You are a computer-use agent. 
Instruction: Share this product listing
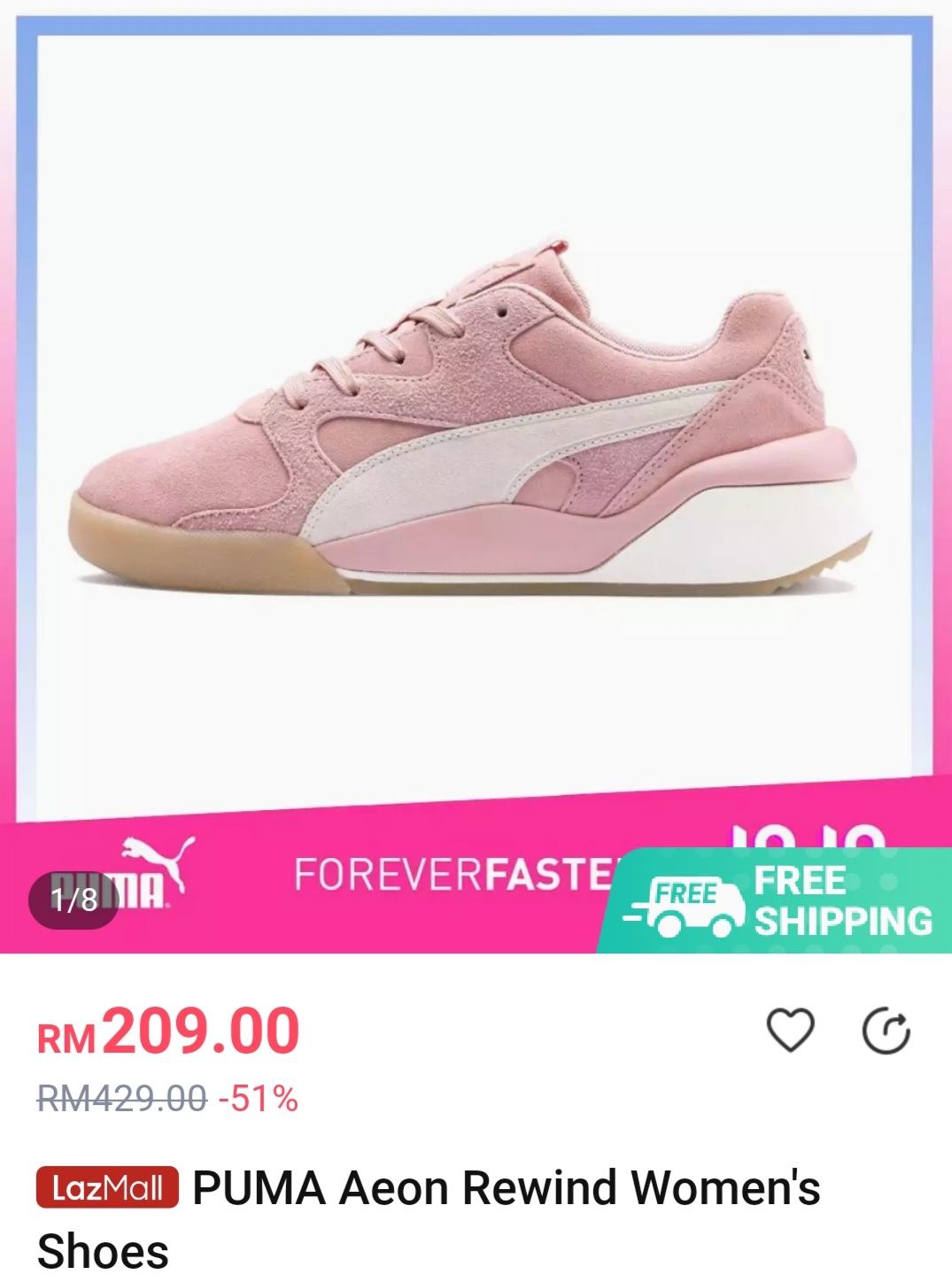(x=886, y=1031)
